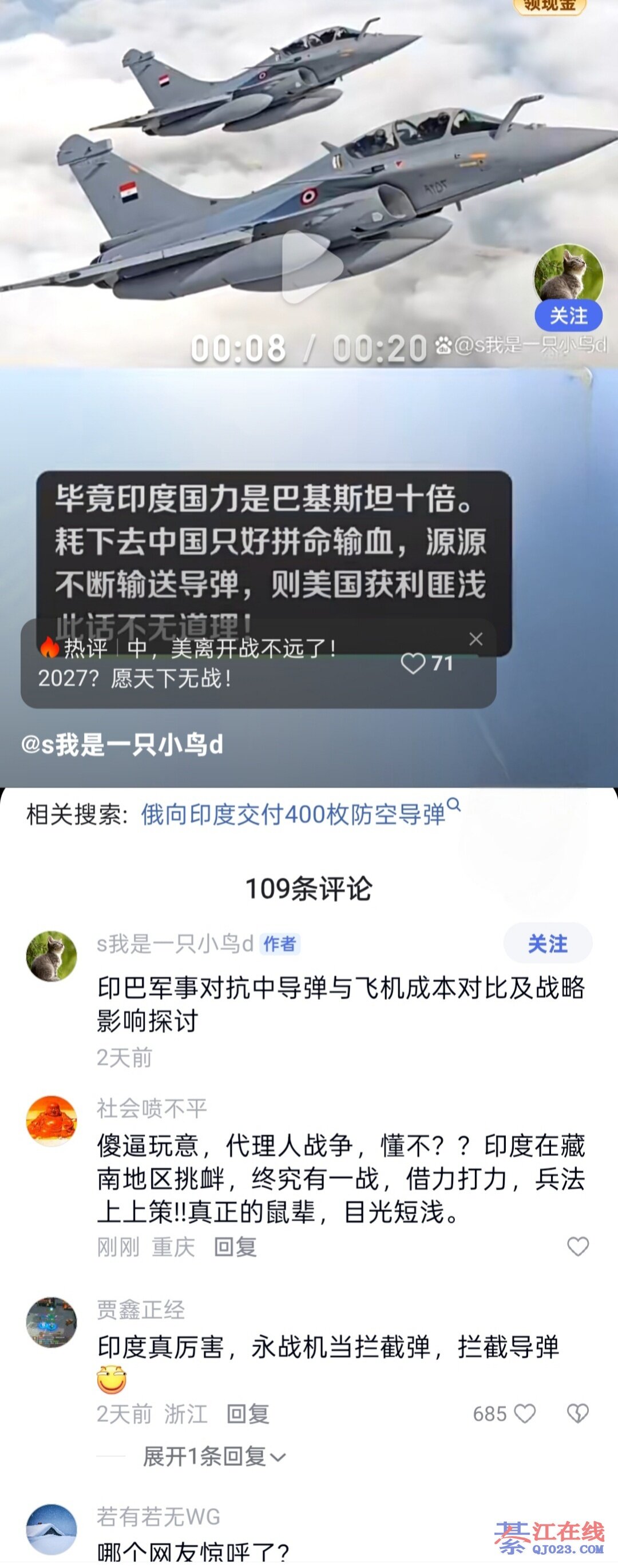
Task: Dislike 贾鑫正经's comment
Action: coord(577,1414)
